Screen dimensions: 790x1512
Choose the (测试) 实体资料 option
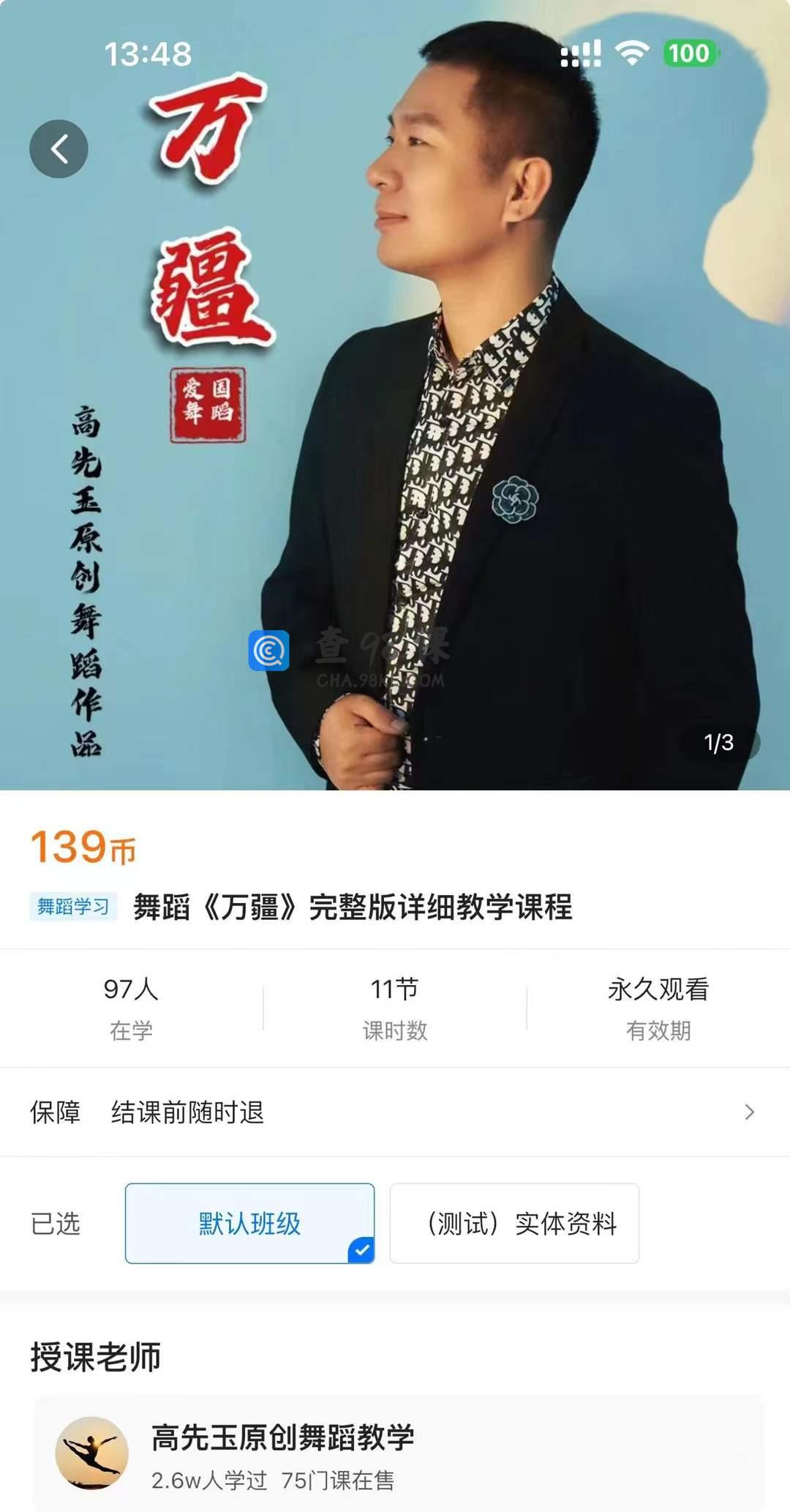[x=514, y=1223]
